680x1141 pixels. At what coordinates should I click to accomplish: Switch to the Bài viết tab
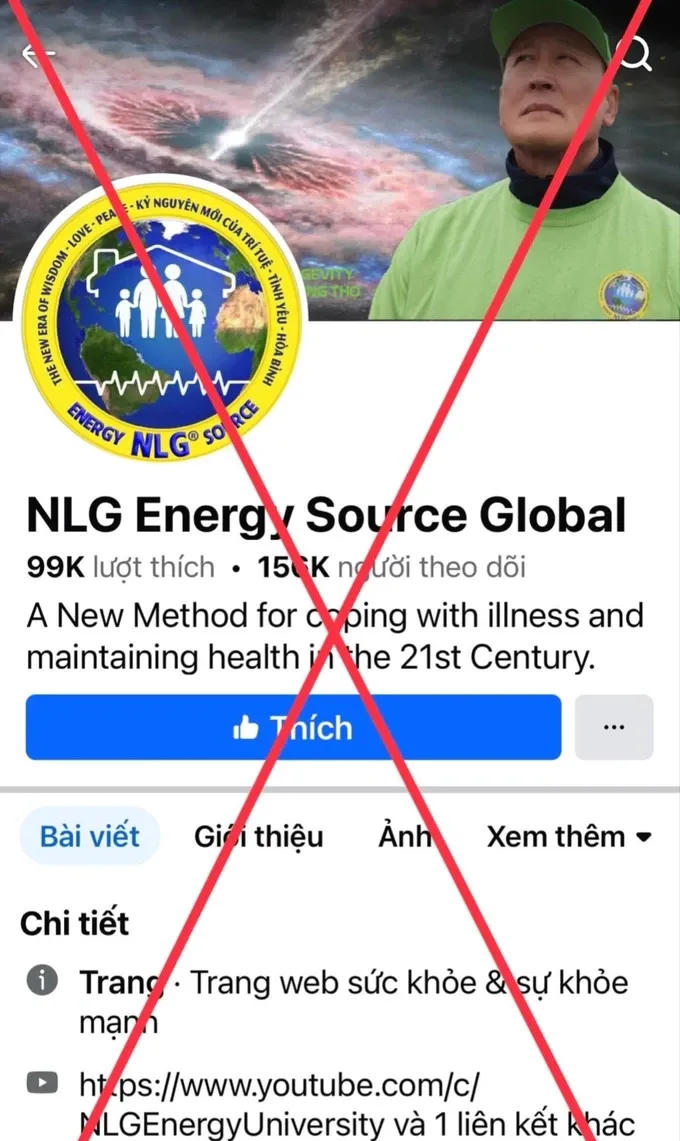click(x=90, y=836)
